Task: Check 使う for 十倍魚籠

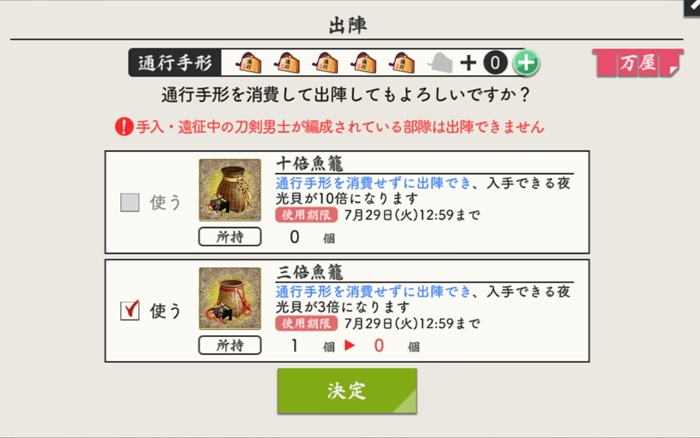Action: [129, 202]
